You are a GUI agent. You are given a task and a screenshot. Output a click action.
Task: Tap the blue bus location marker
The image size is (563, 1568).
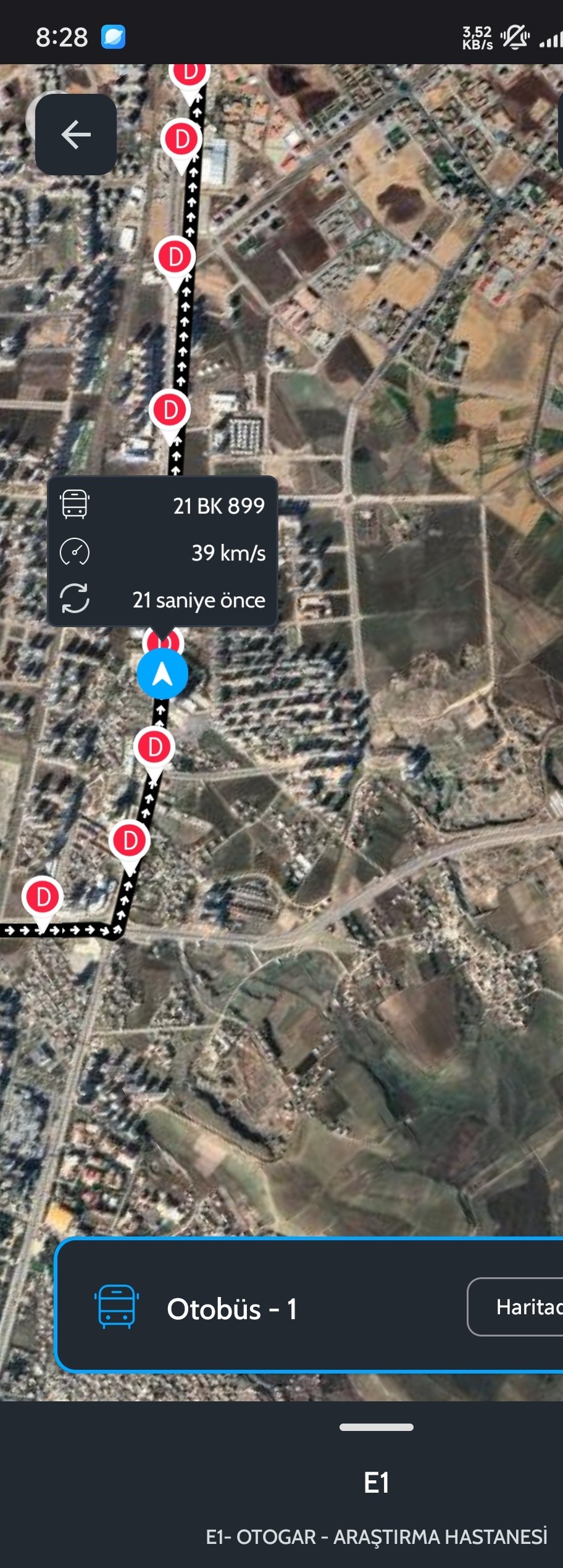pyautogui.click(x=162, y=673)
